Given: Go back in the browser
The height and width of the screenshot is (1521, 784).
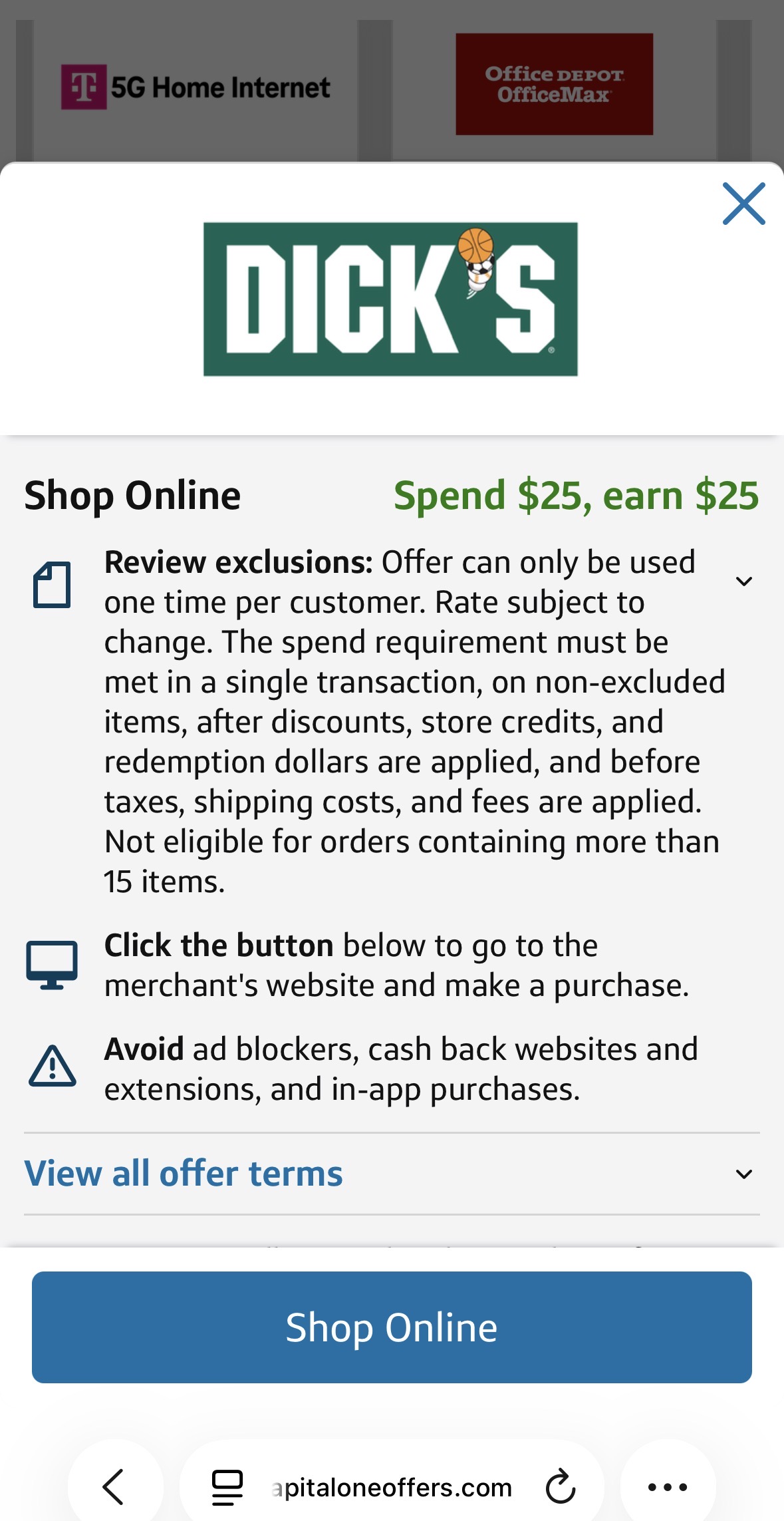Looking at the screenshot, I should tap(114, 1486).
